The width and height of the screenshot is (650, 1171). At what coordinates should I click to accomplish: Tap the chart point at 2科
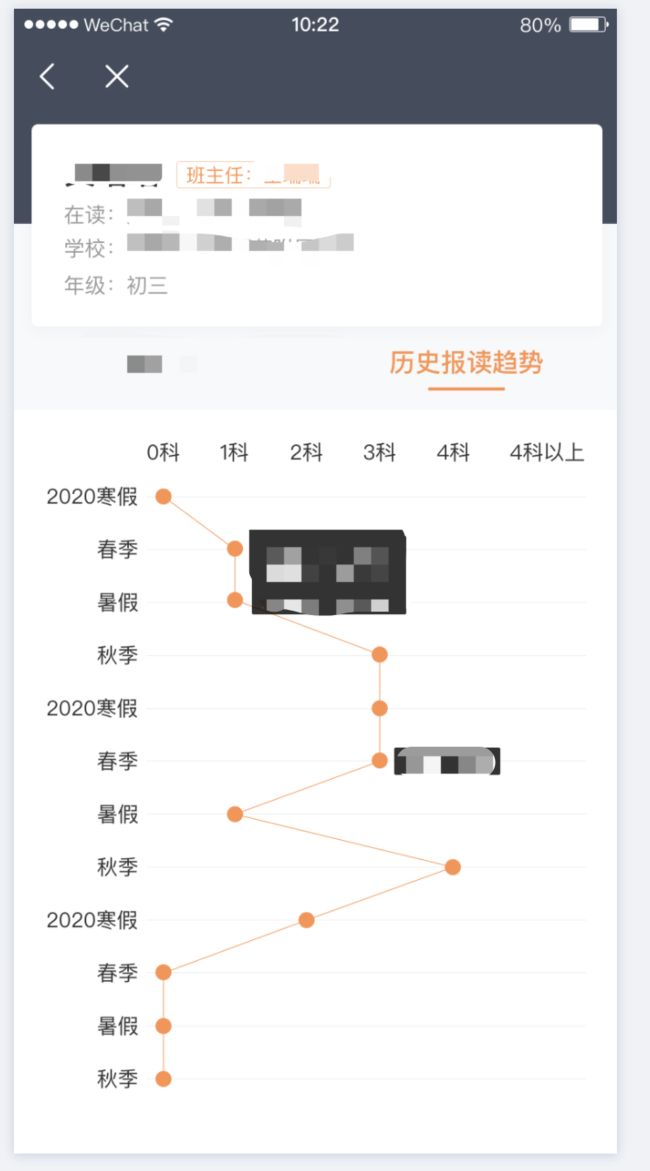(x=306, y=920)
